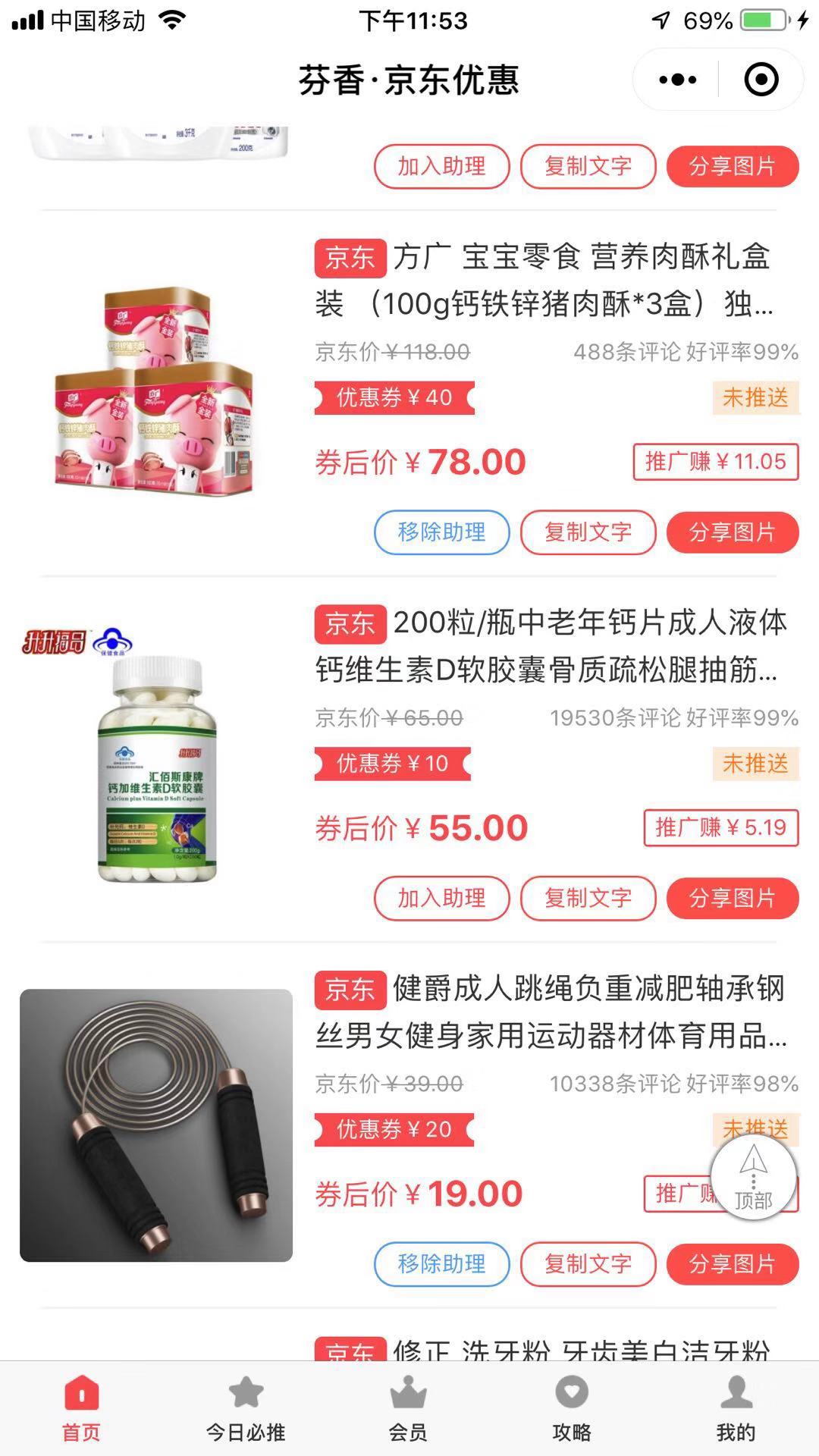Tap 加入助理 on the calcium capsule product
The width and height of the screenshot is (819, 1456).
(441, 899)
